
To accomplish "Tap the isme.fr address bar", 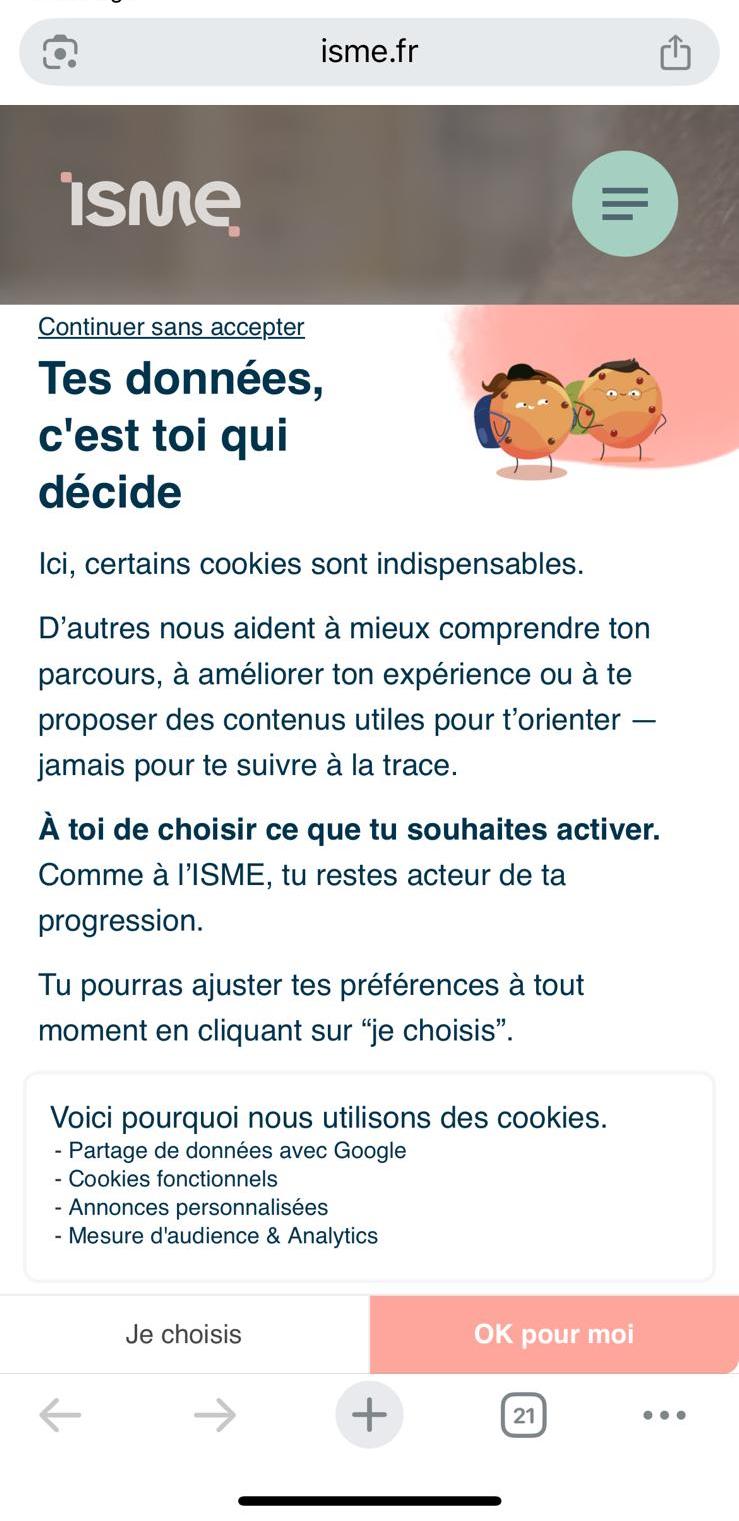I will (x=369, y=52).
